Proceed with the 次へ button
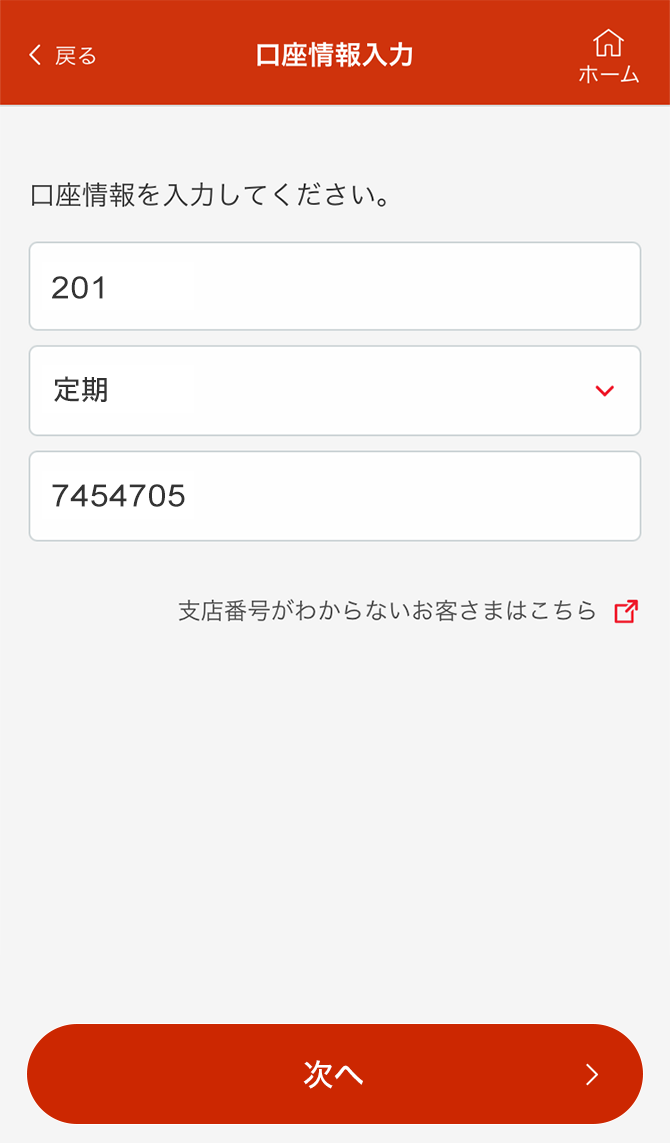Viewport: 670px width, 1145px height. [x=335, y=1073]
